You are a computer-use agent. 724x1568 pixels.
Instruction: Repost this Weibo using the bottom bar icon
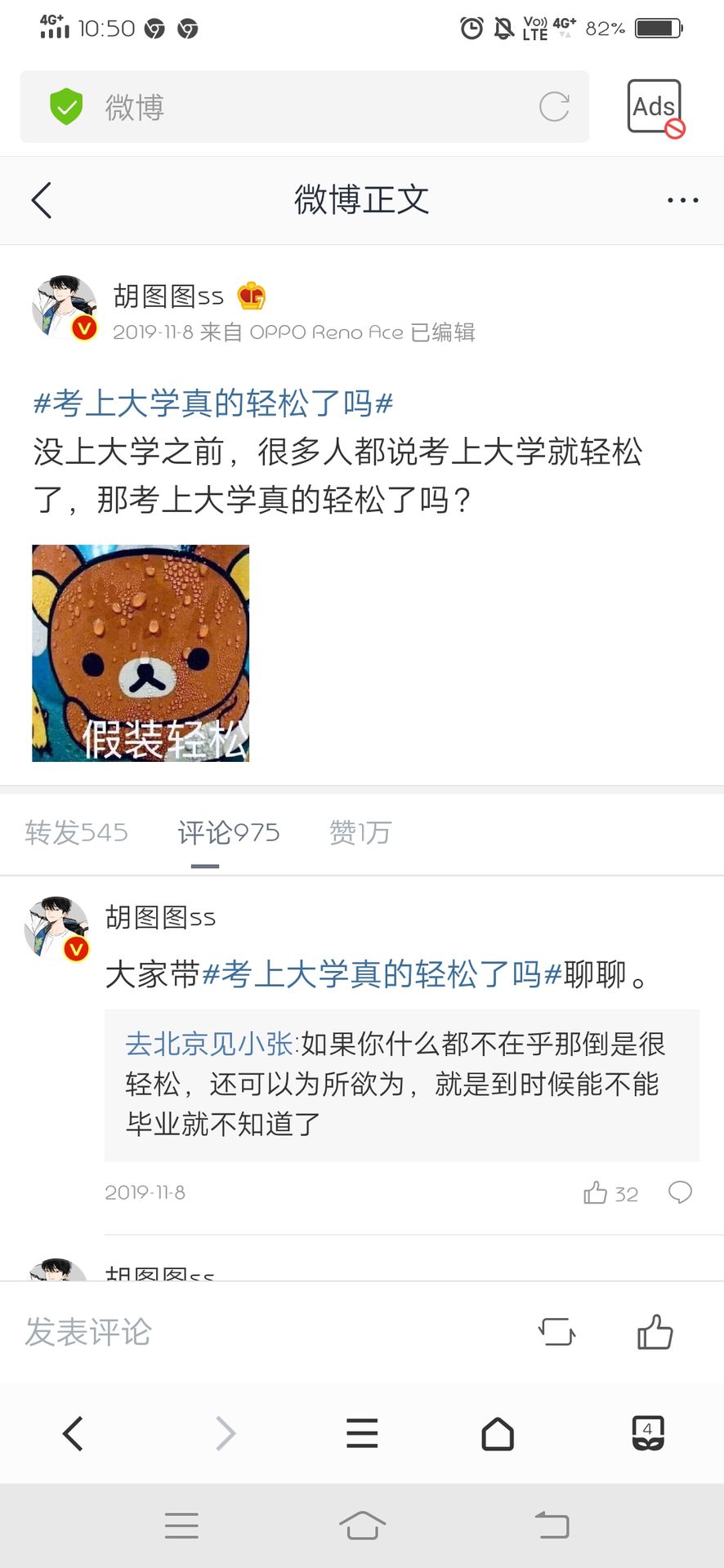coord(557,1332)
